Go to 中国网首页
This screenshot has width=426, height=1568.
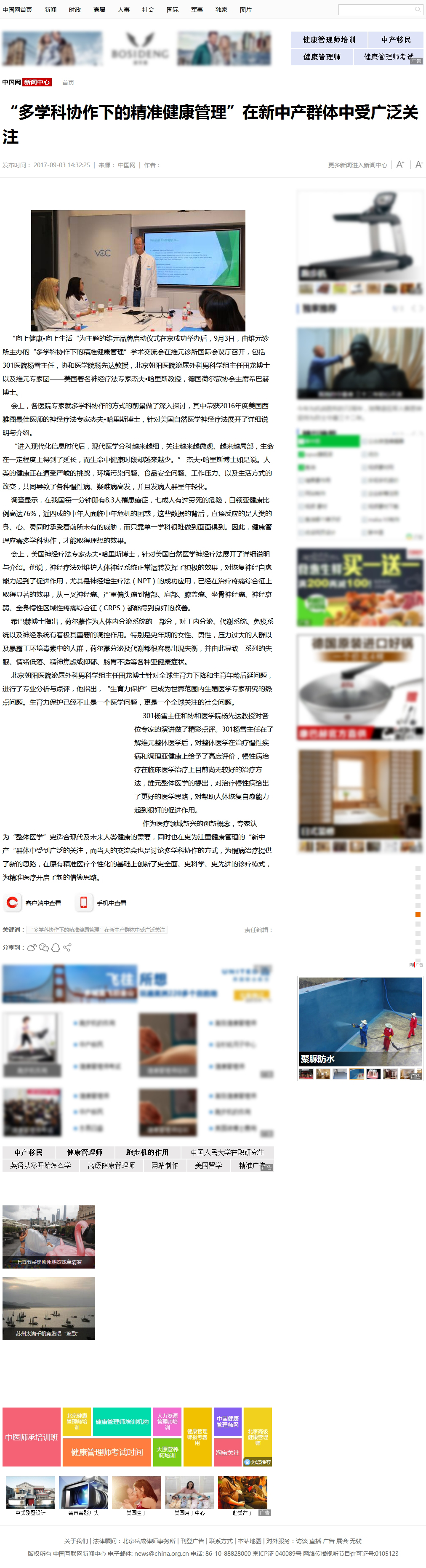[17, 10]
